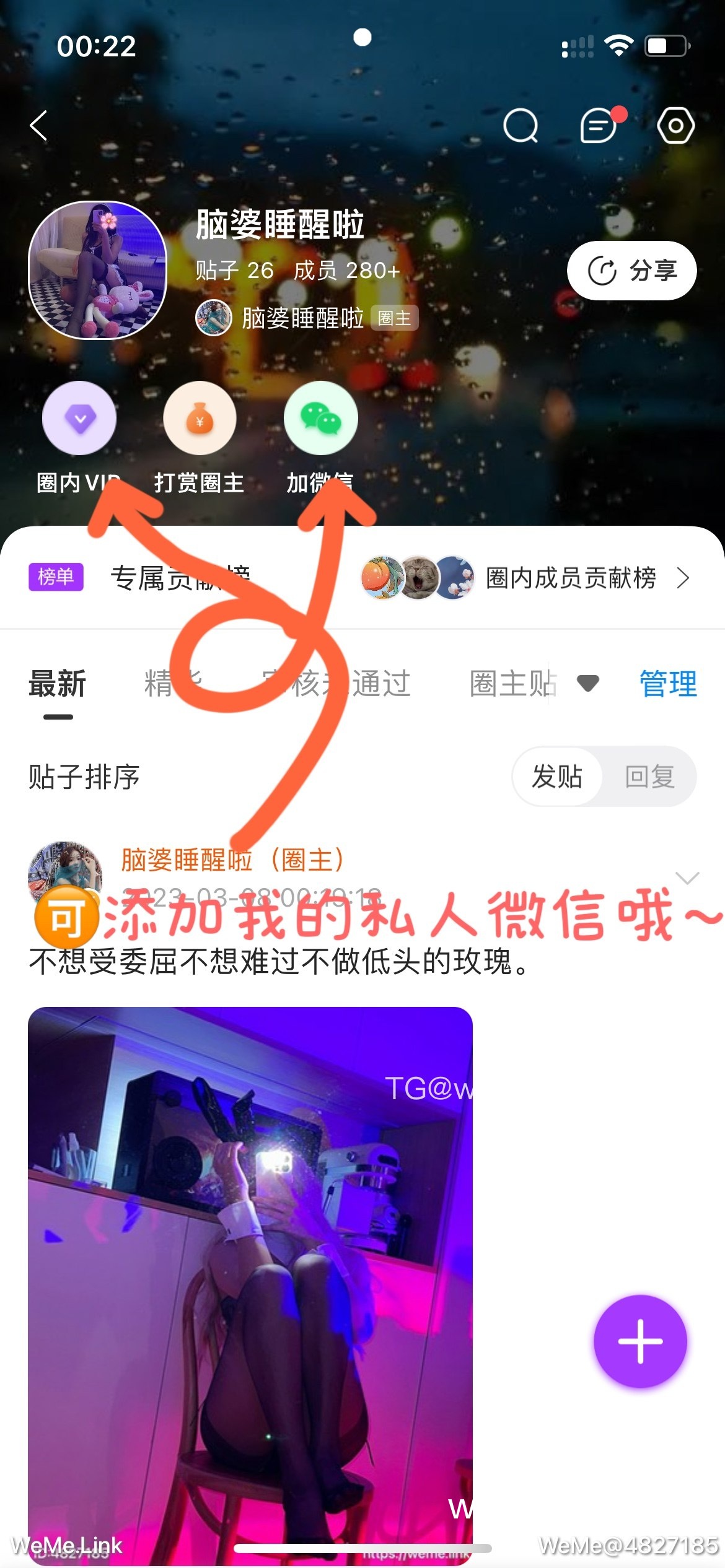
Task: Open 圈内成员贡献榜 leaderboard
Action: click(527, 578)
